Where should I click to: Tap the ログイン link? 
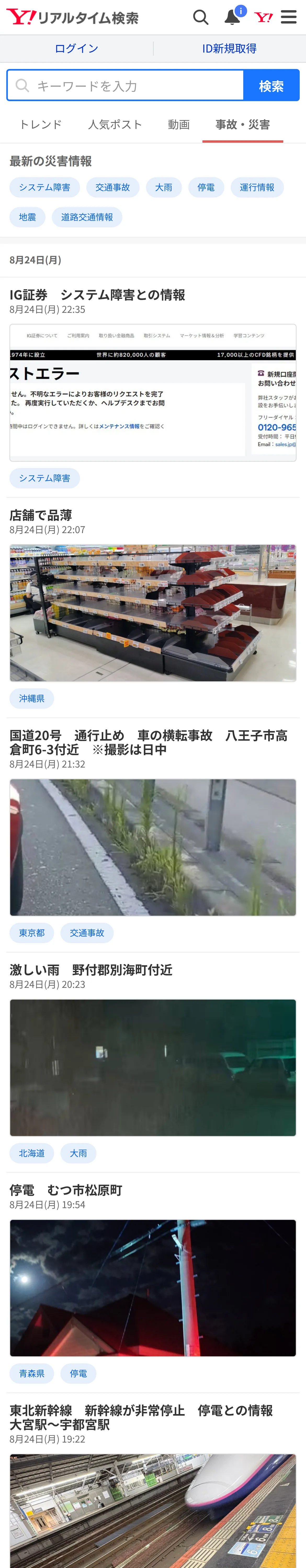(x=76, y=49)
